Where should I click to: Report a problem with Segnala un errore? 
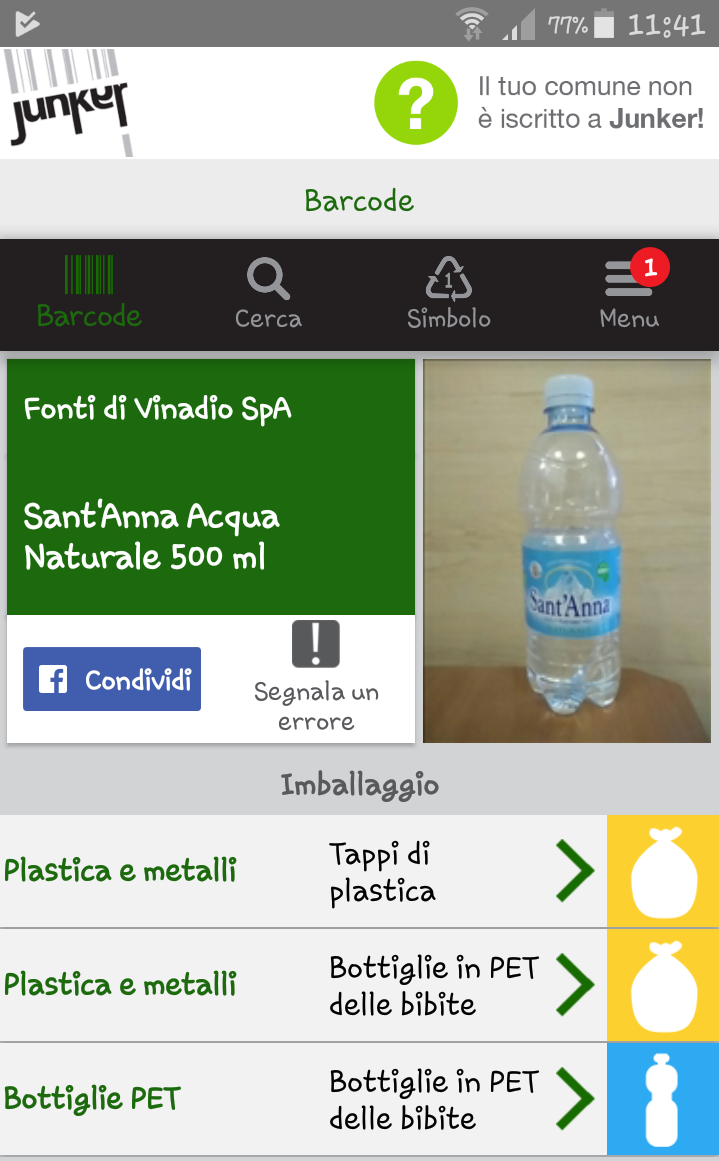pyautogui.click(x=316, y=677)
